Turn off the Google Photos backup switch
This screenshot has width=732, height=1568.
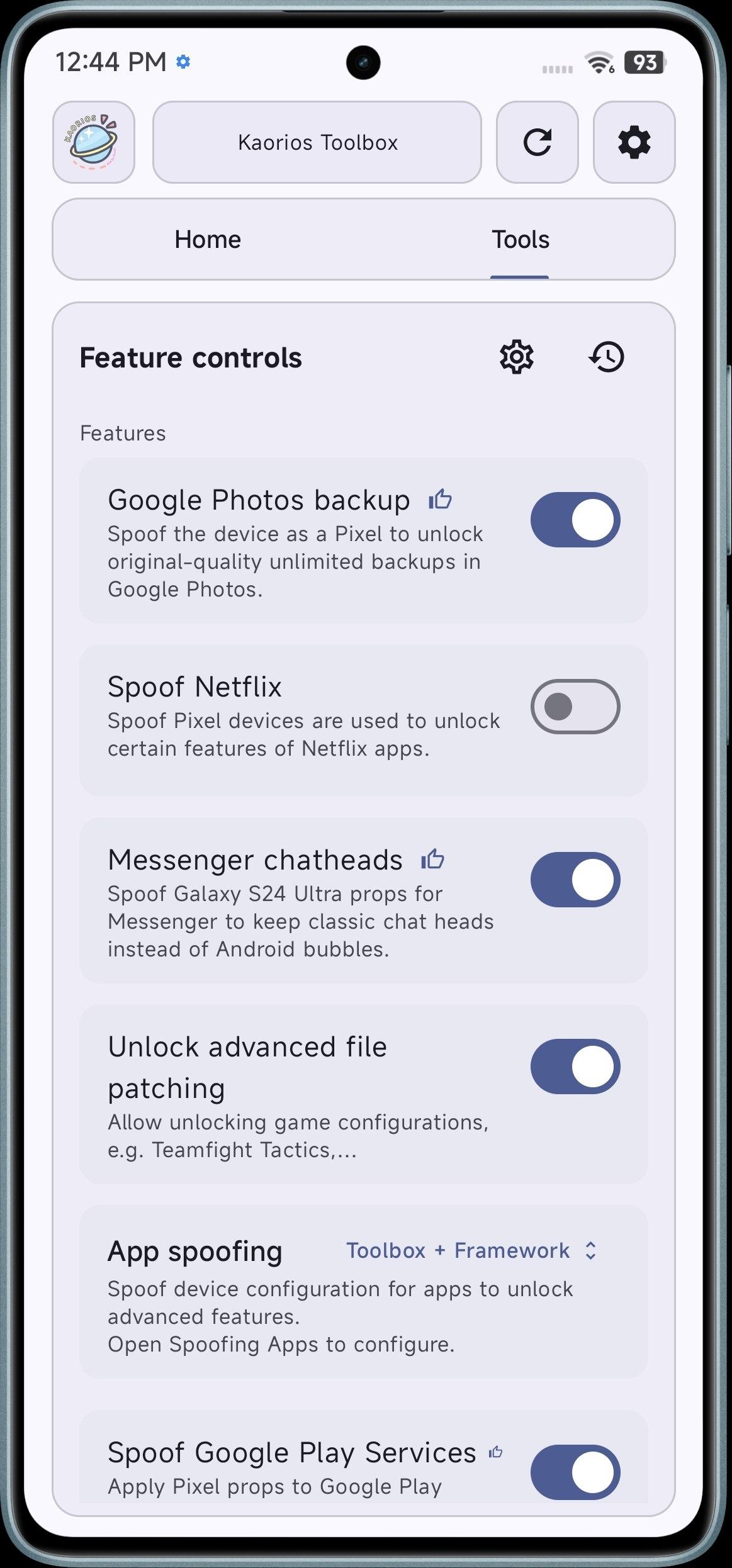point(575,520)
